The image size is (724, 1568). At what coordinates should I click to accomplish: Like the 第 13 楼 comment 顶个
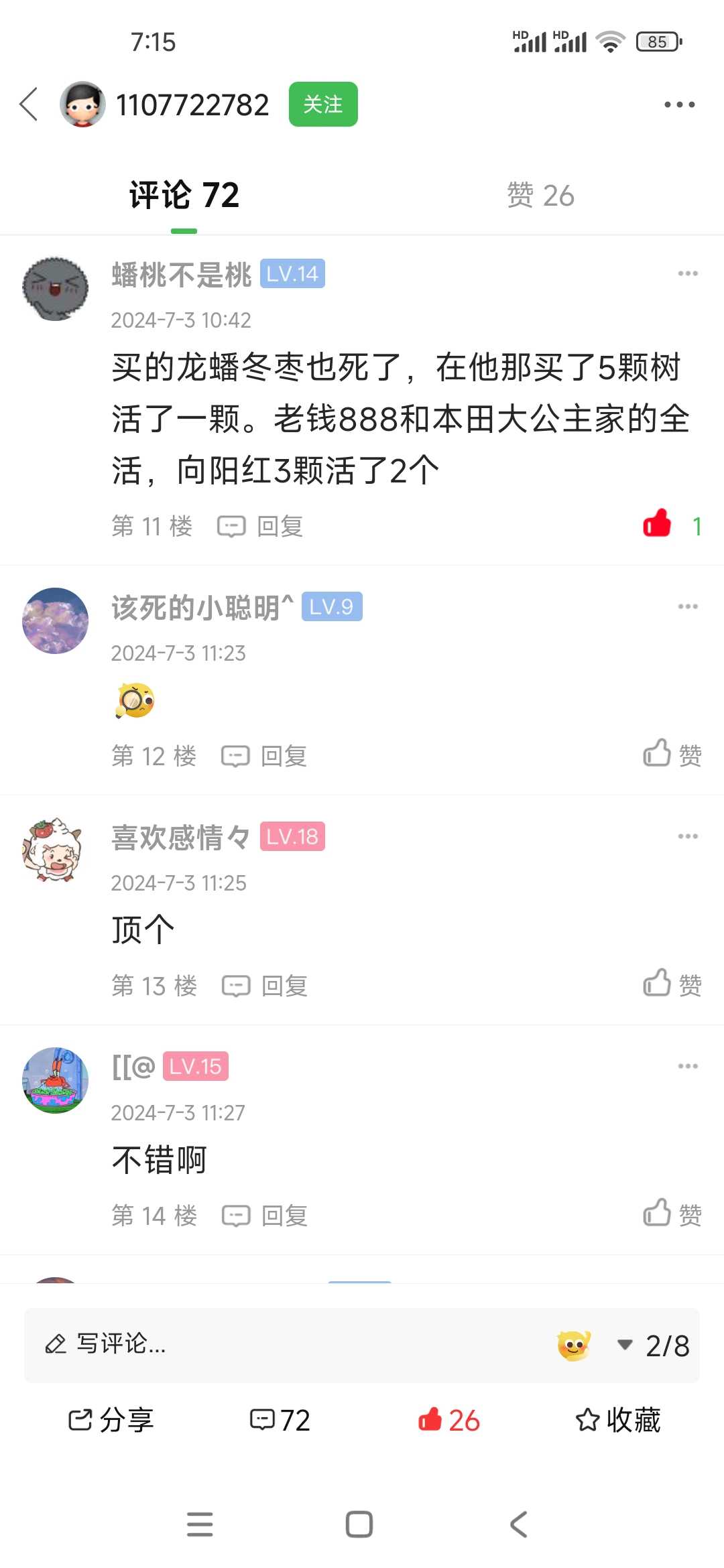[x=672, y=984]
